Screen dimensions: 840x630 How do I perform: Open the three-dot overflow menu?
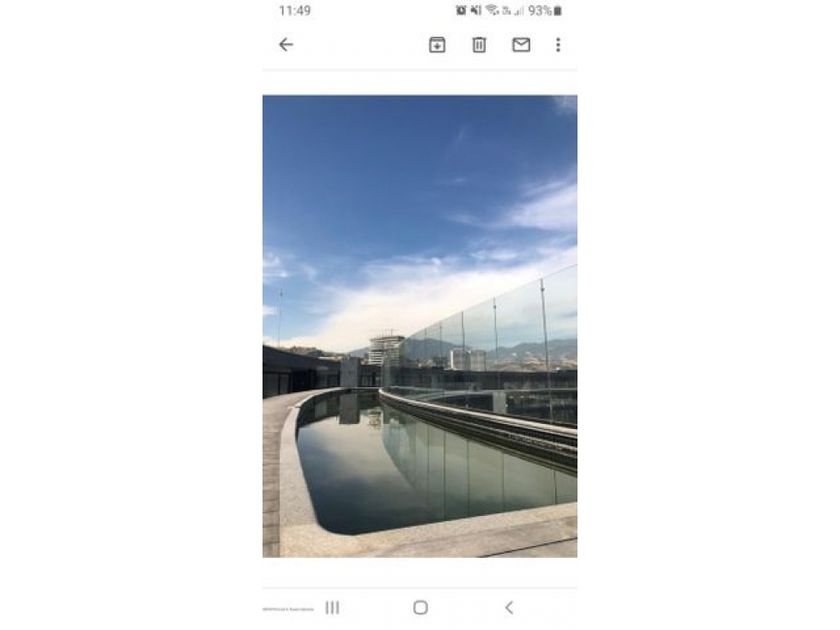tap(558, 45)
